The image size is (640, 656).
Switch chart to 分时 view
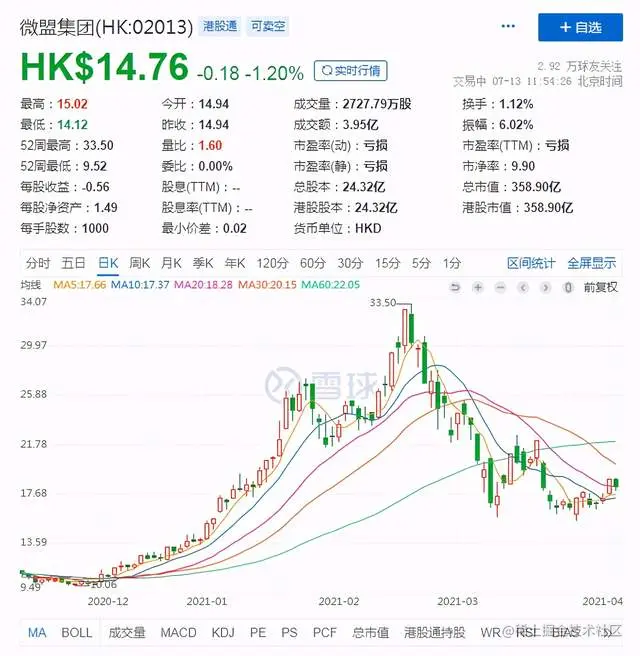[x=38, y=263]
